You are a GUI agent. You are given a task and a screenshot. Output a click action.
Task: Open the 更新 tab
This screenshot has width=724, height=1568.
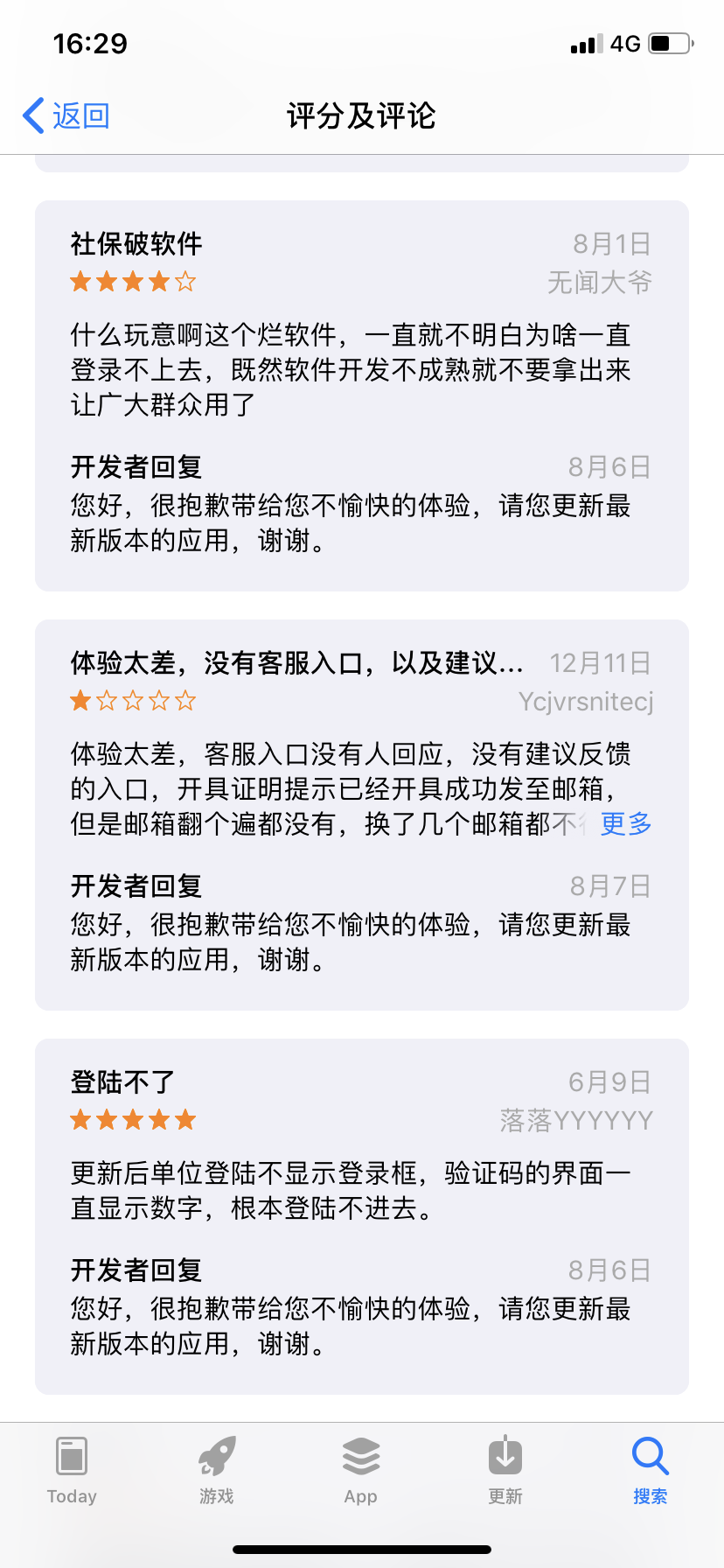[x=505, y=1470]
